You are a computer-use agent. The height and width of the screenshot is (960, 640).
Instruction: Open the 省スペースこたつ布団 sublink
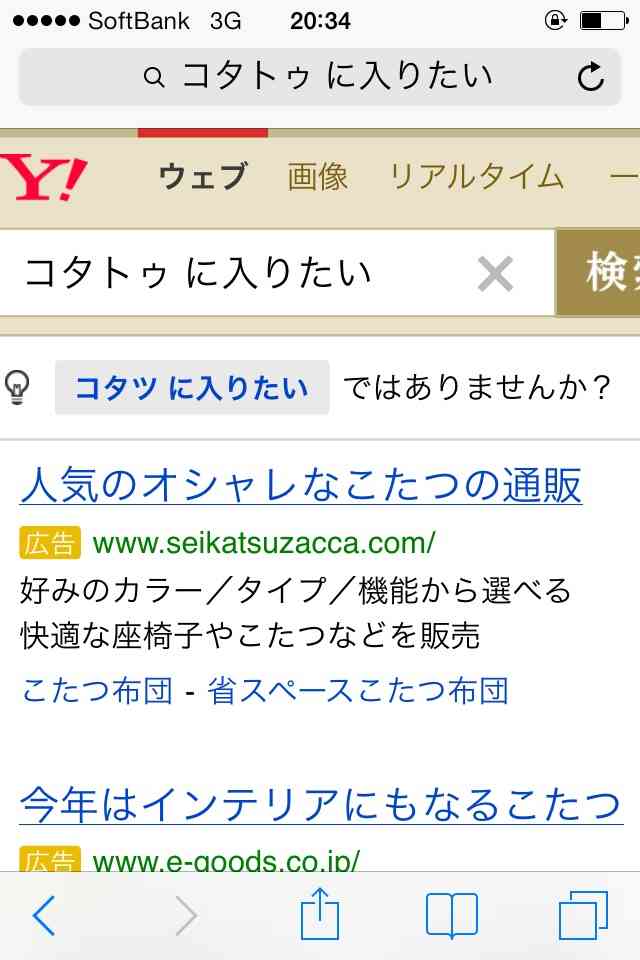point(358,690)
